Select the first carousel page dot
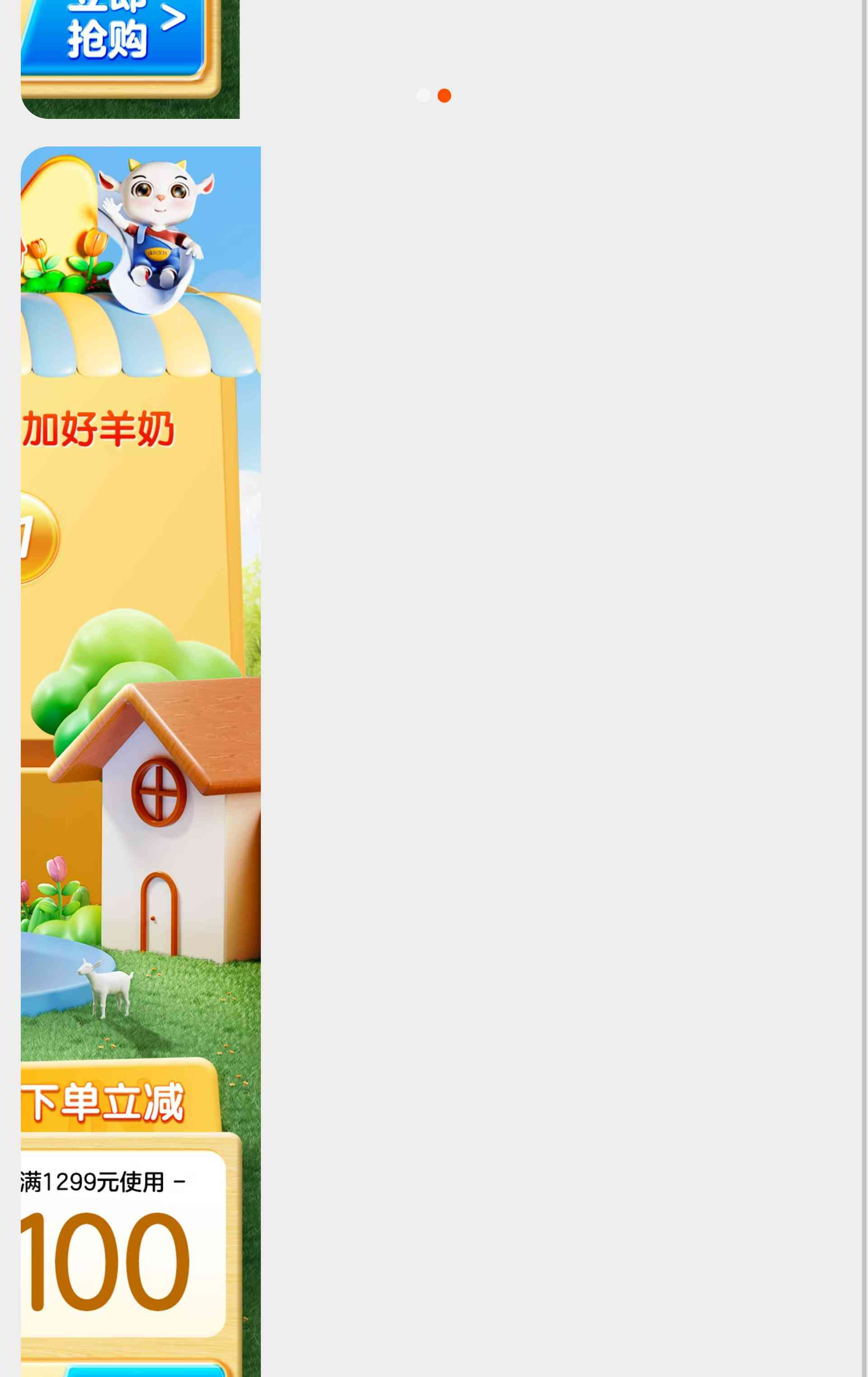This screenshot has width=868, height=1377. pyautogui.click(x=423, y=95)
